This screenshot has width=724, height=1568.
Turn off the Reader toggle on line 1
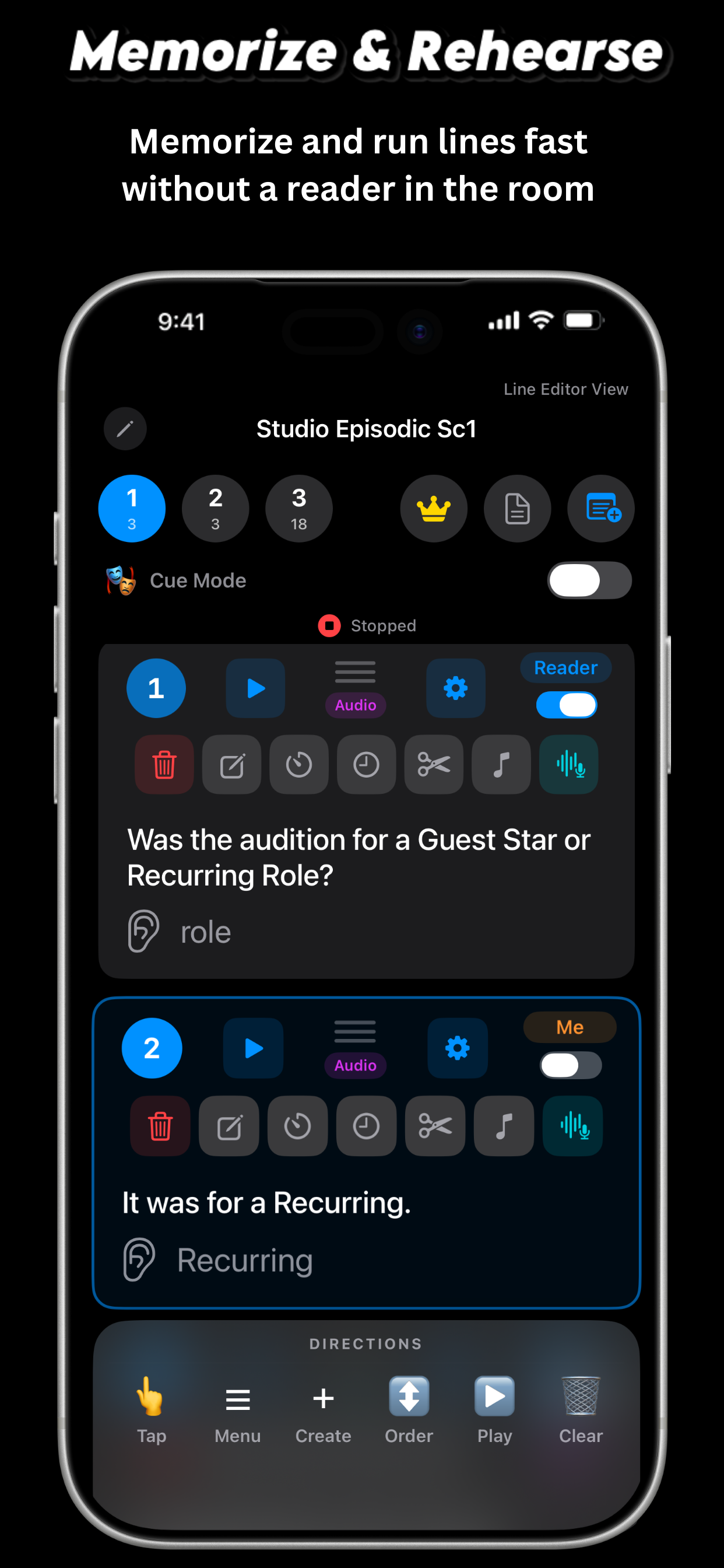[x=567, y=705]
